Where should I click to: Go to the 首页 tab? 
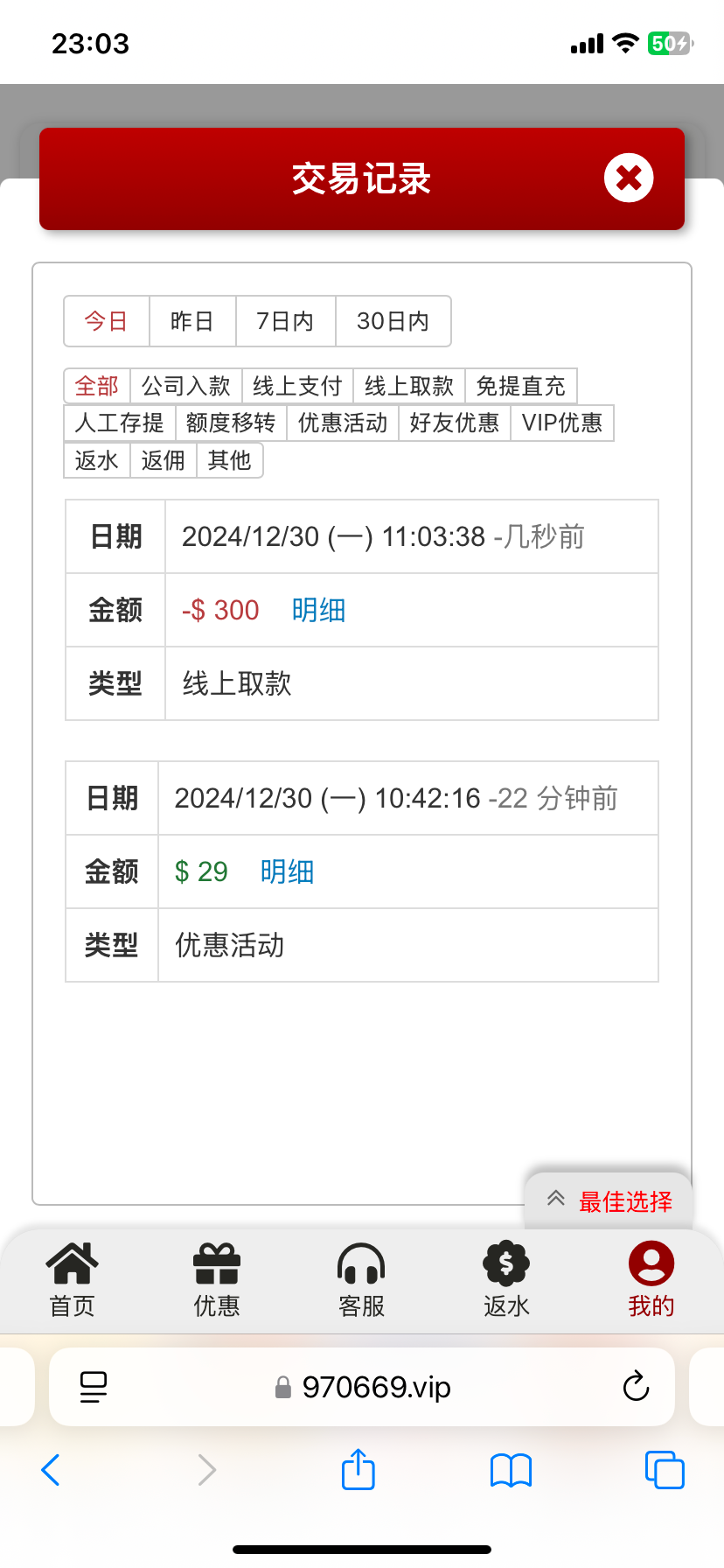tap(72, 1279)
